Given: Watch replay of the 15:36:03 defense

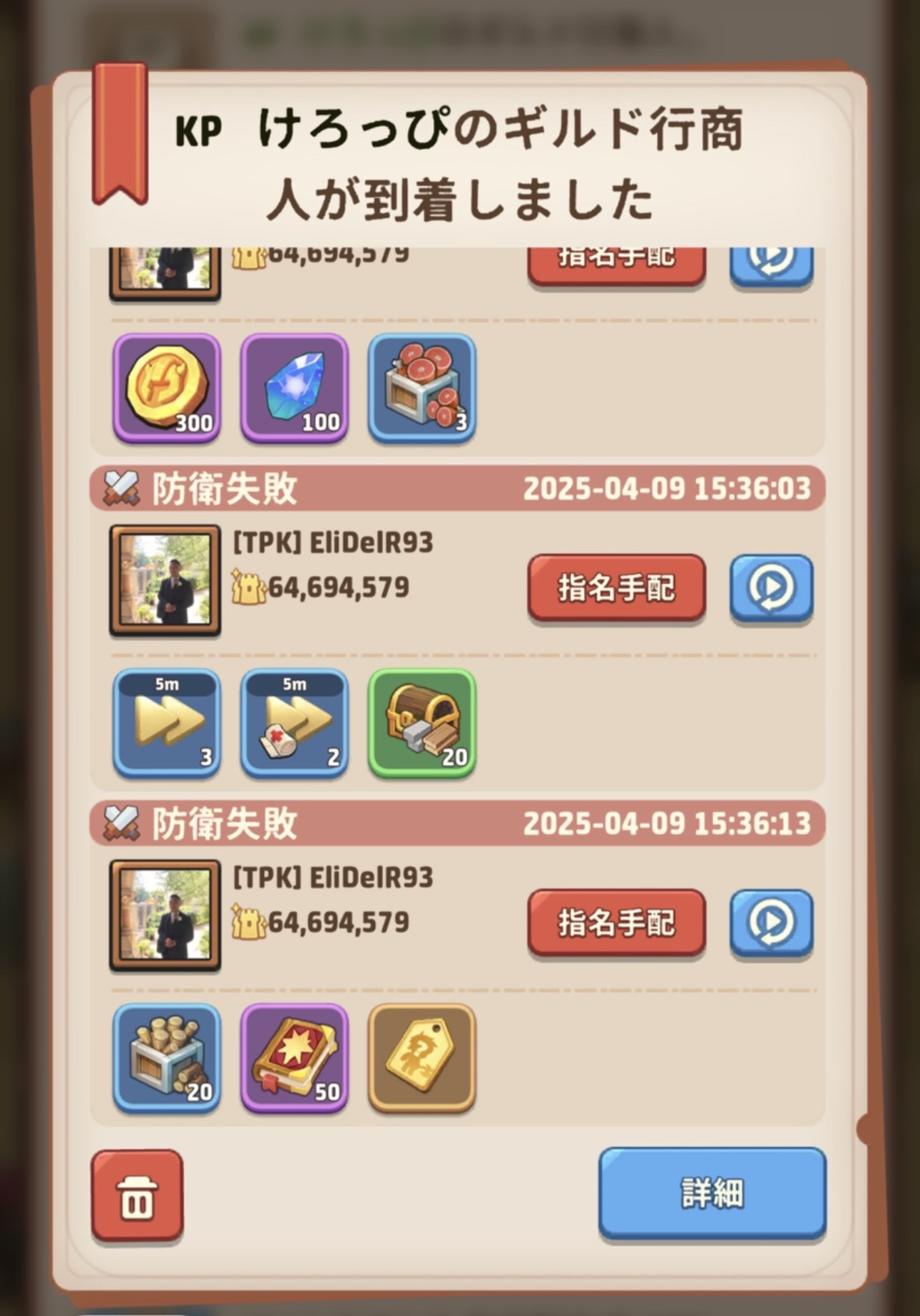Looking at the screenshot, I should 770,587.
